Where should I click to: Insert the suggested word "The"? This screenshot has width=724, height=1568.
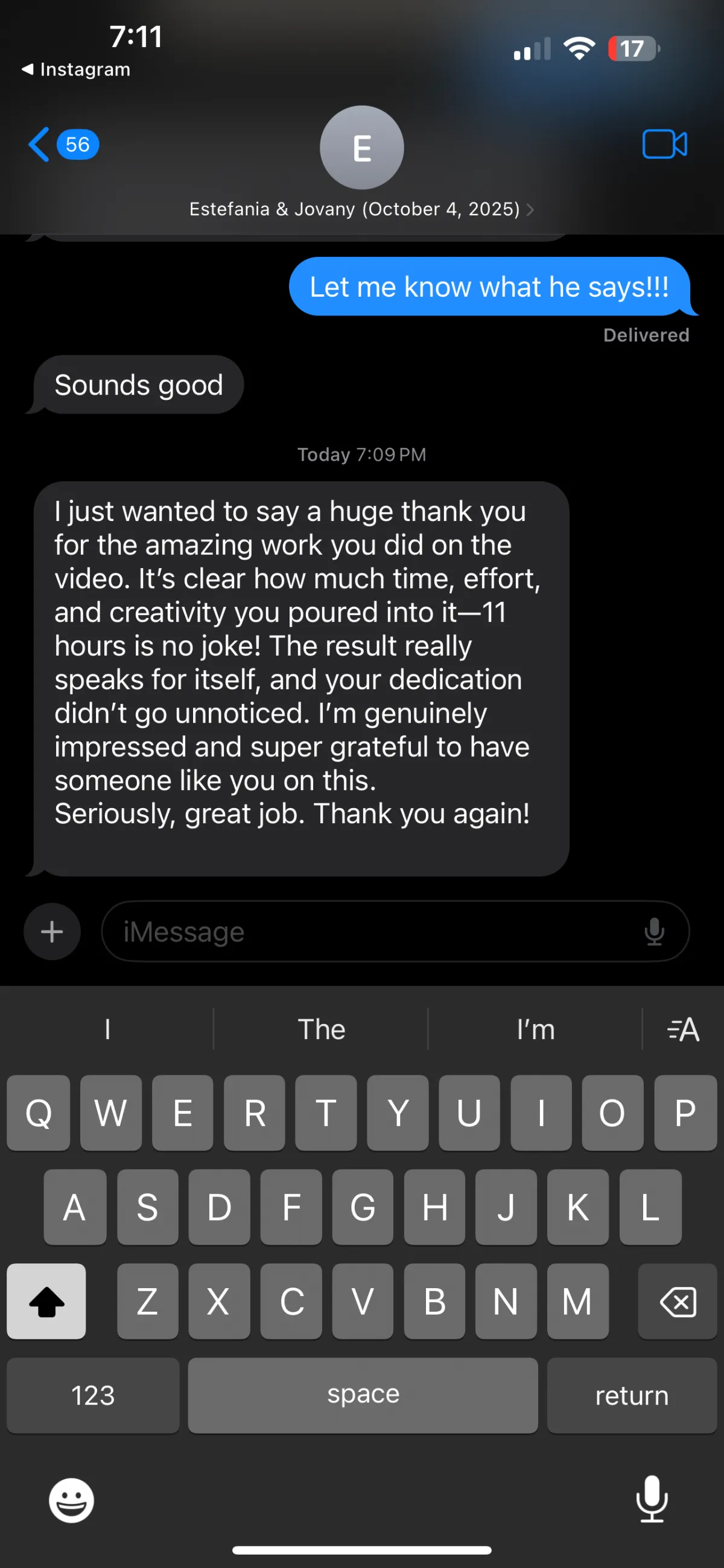coord(321,1029)
